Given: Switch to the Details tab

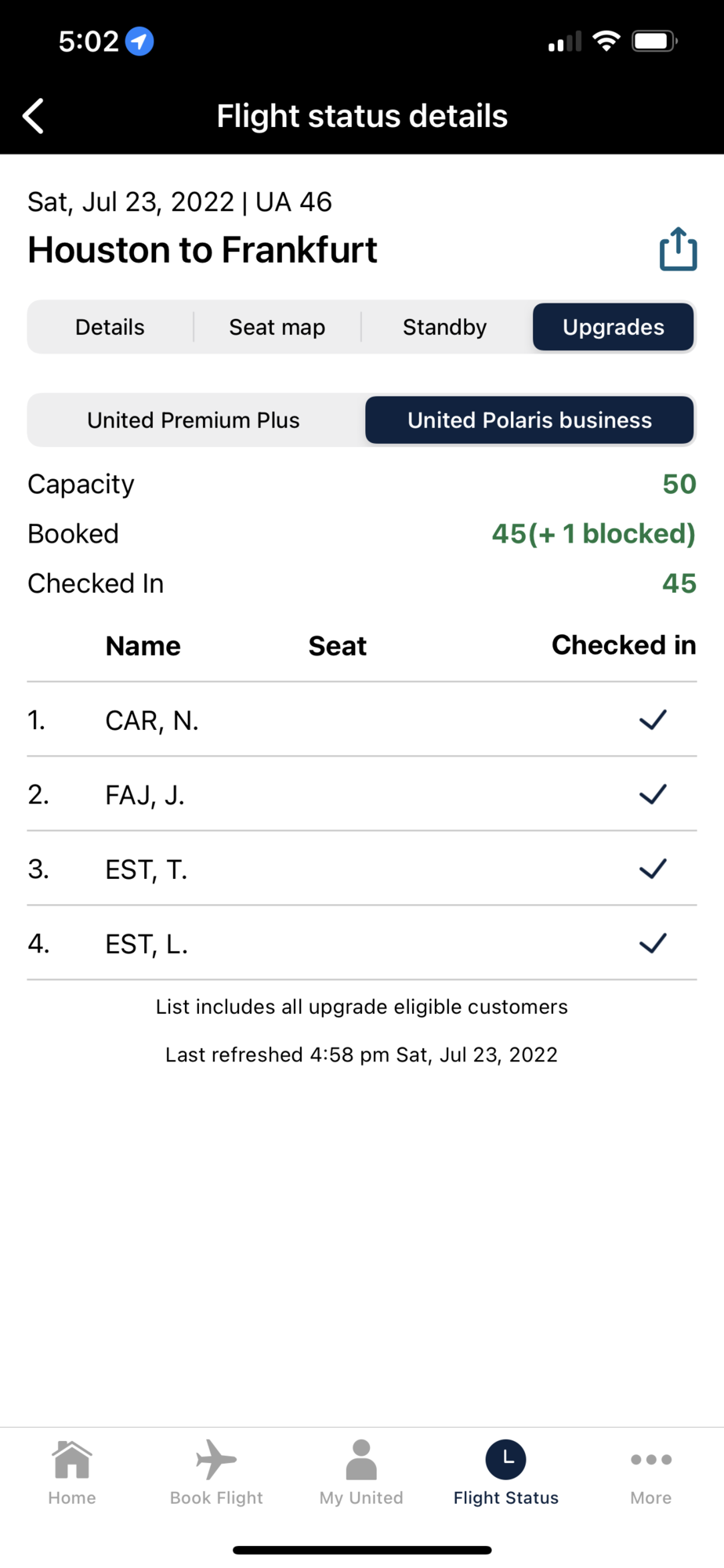Looking at the screenshot, I should [110, 327].
